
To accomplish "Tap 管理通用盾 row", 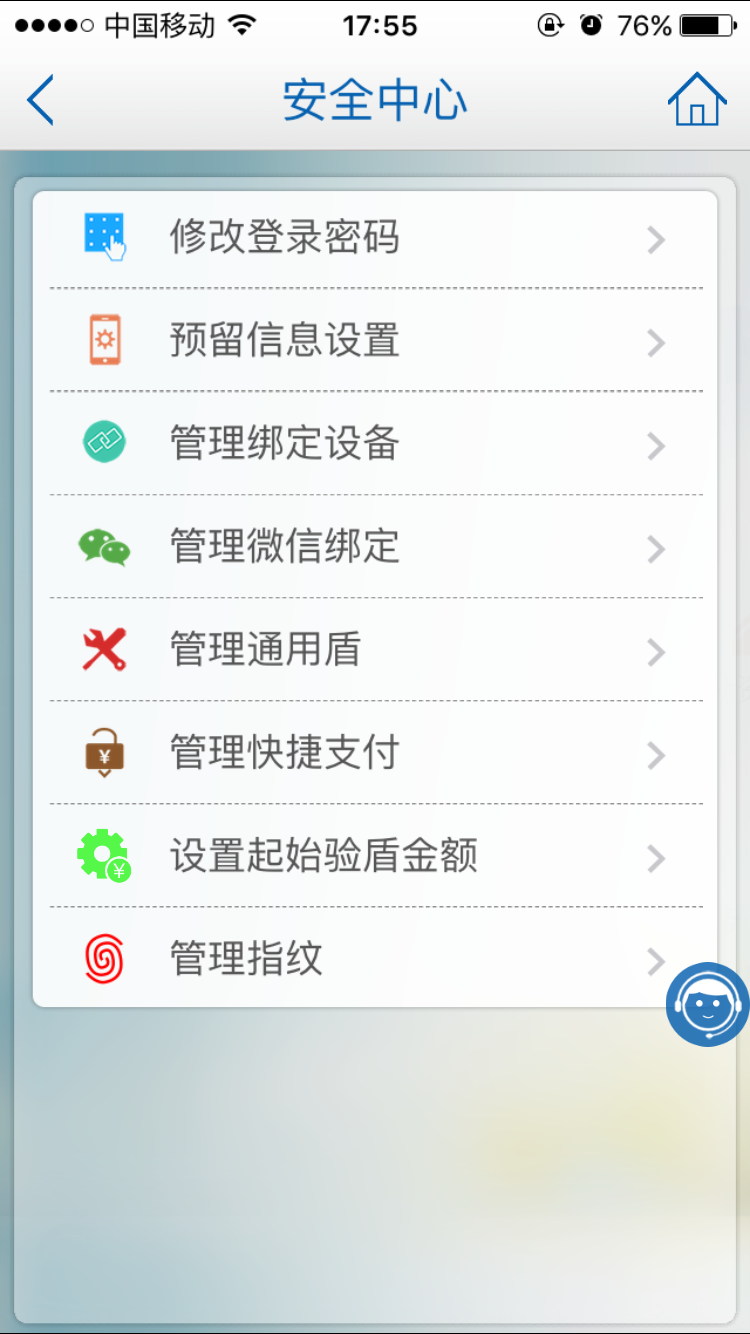I will point(375,650).
